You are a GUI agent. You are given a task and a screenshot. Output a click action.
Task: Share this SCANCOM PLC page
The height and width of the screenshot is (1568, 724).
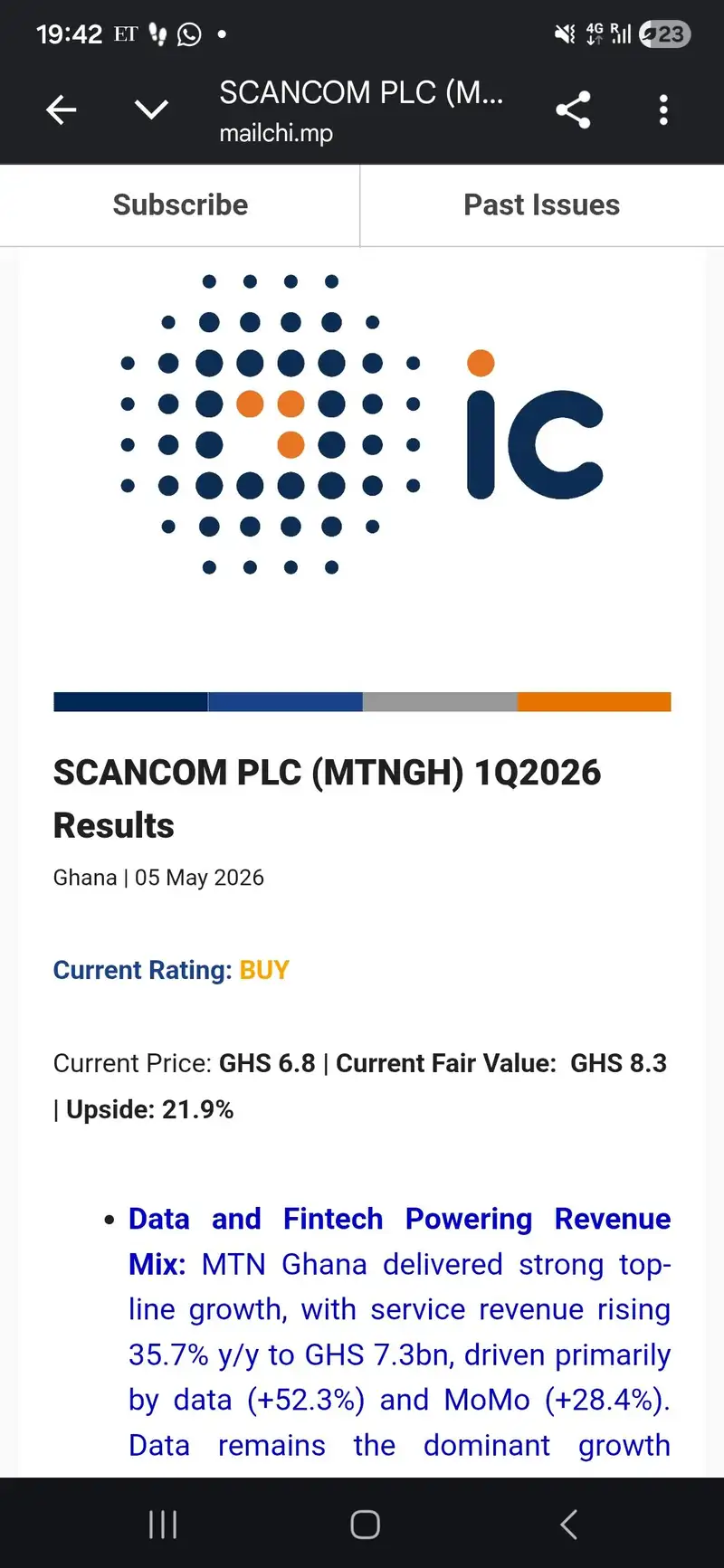[573, 110]
